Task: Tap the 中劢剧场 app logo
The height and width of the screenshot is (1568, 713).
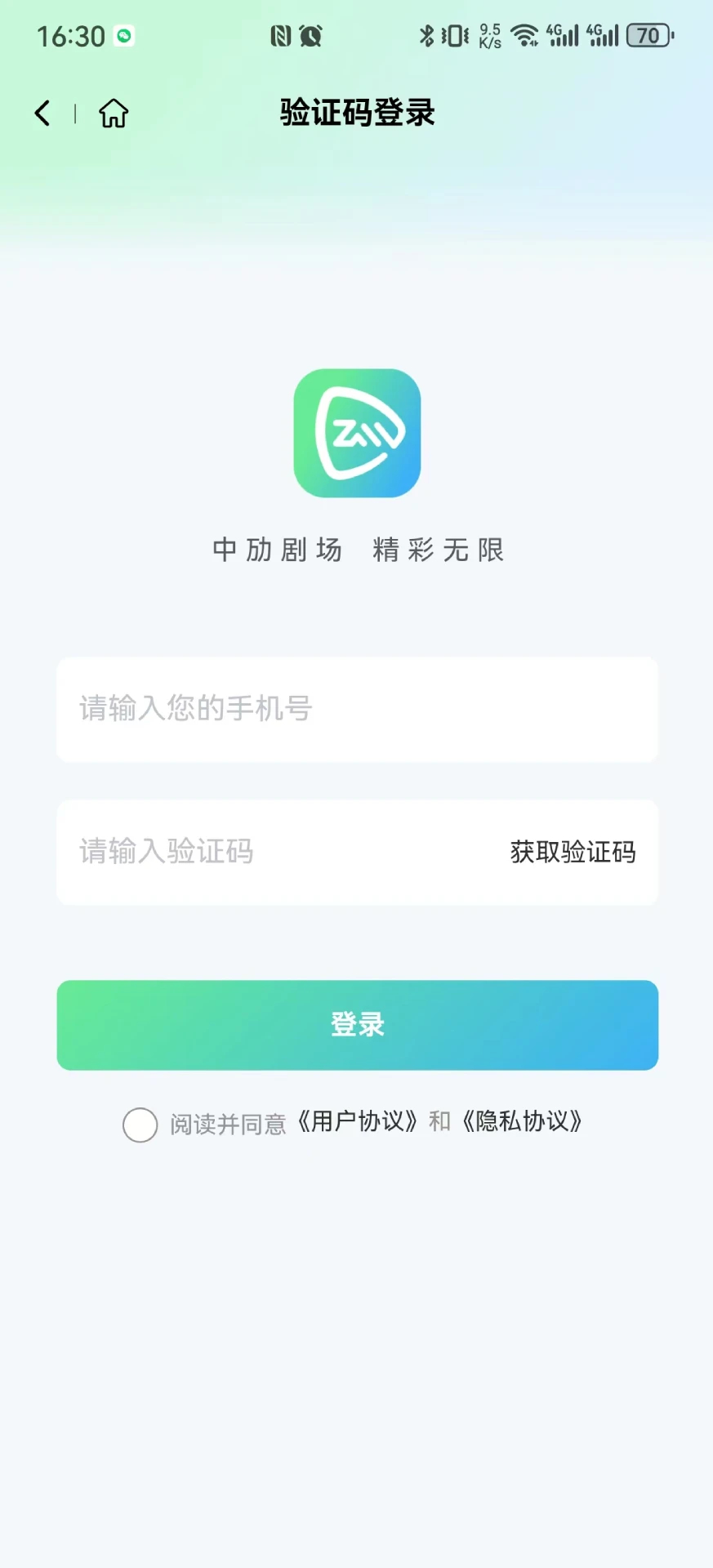Action: point(356,433)
